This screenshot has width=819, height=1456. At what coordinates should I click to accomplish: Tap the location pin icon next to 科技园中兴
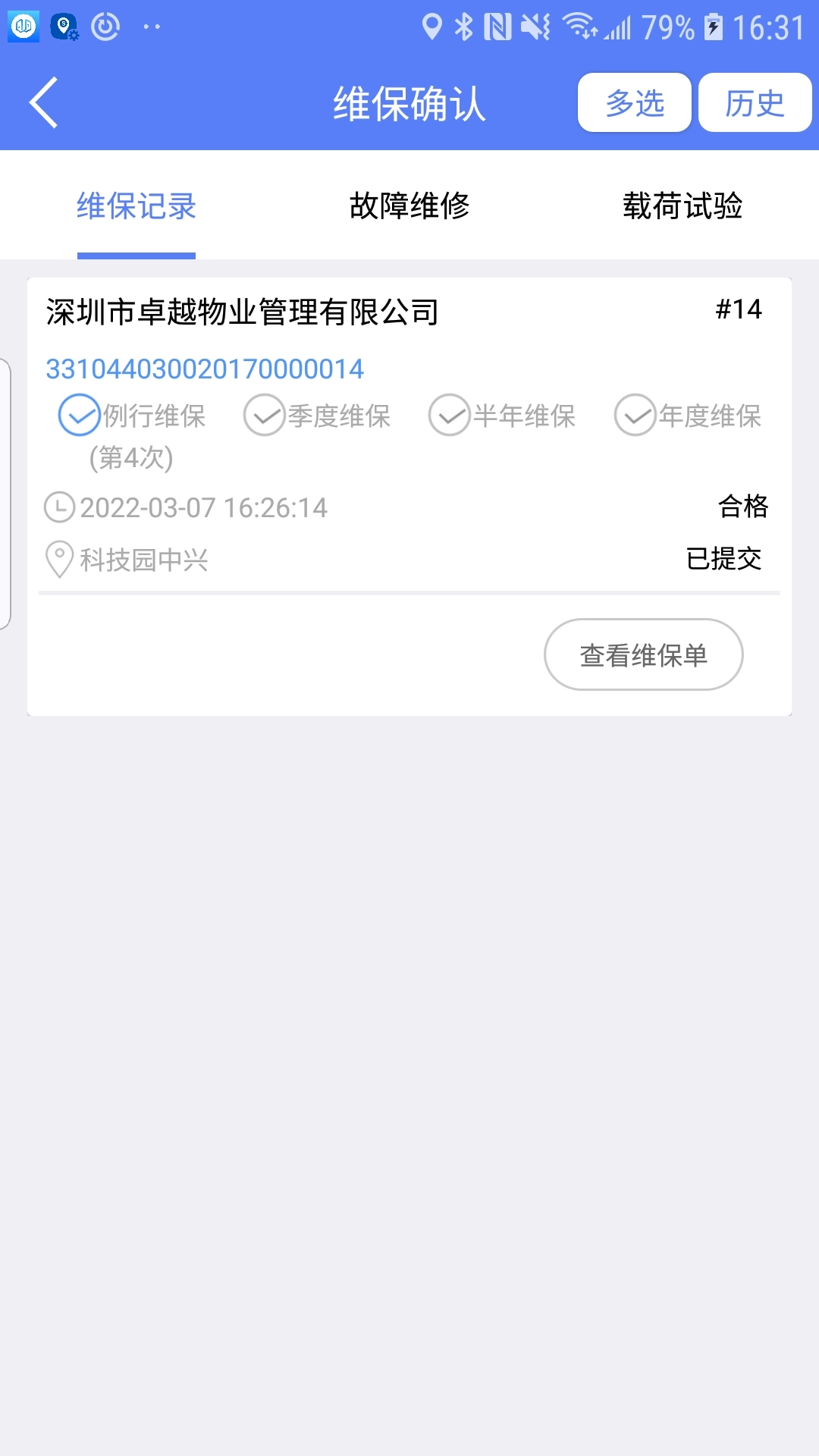coord(60,560)
